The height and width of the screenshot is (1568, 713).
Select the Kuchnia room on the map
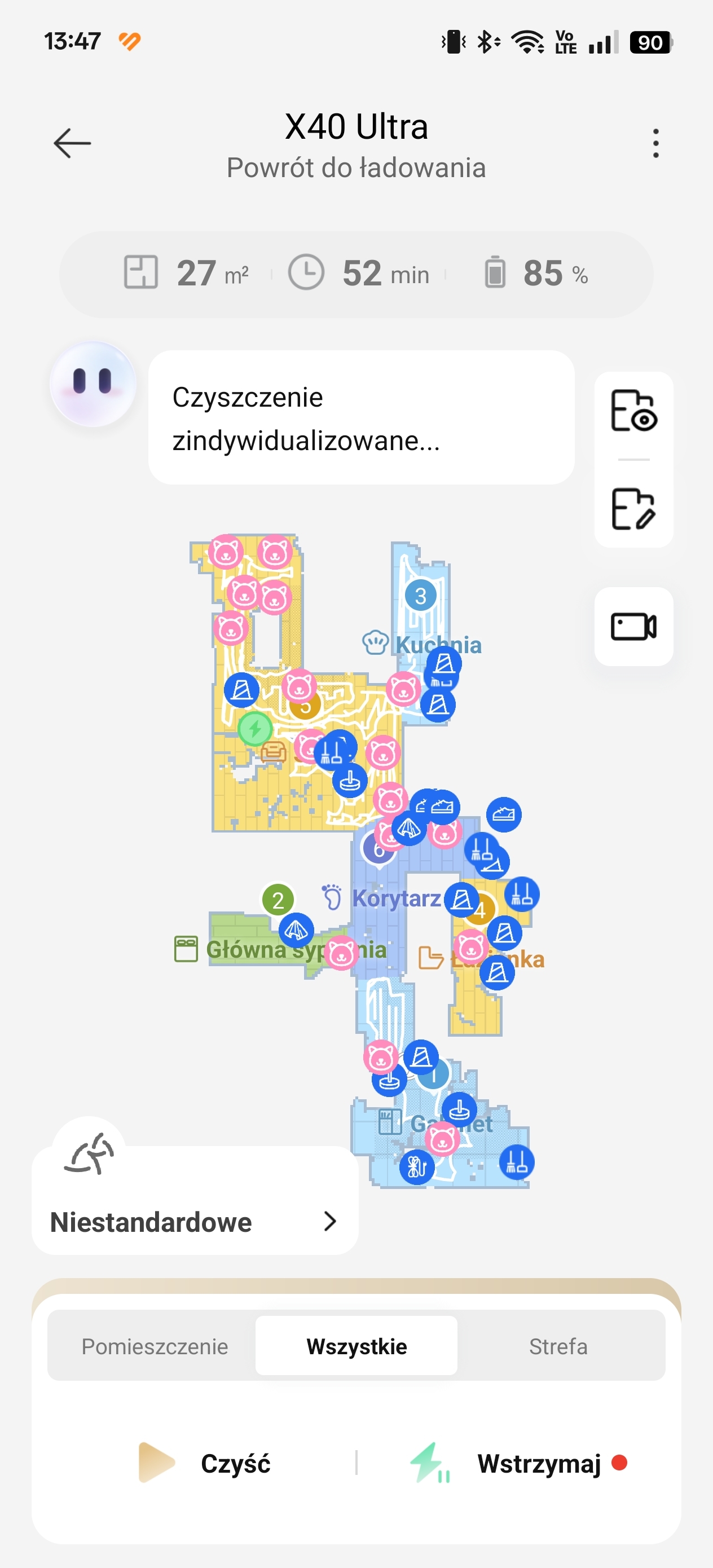(x=438, y=645)
